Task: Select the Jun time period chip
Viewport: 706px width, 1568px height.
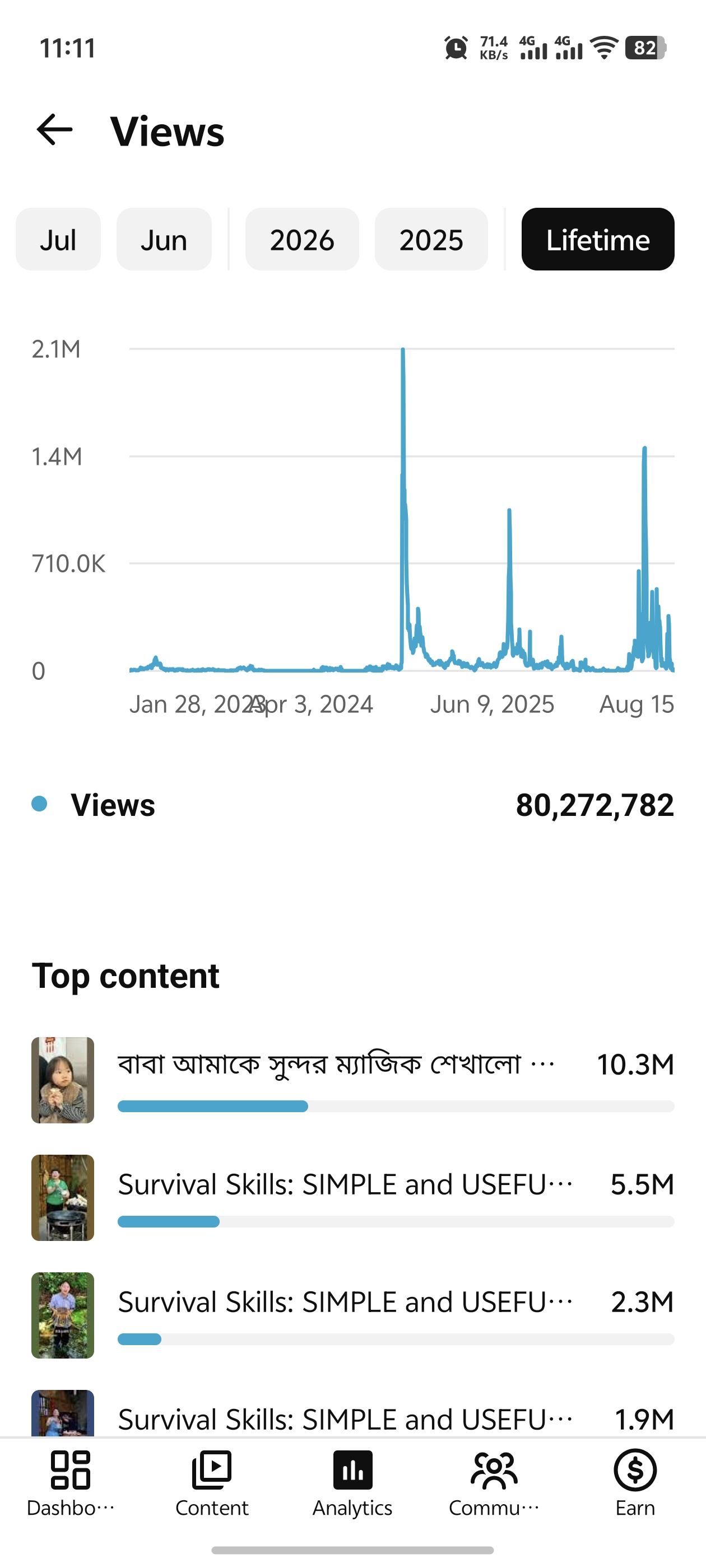Action: [164, 239]
